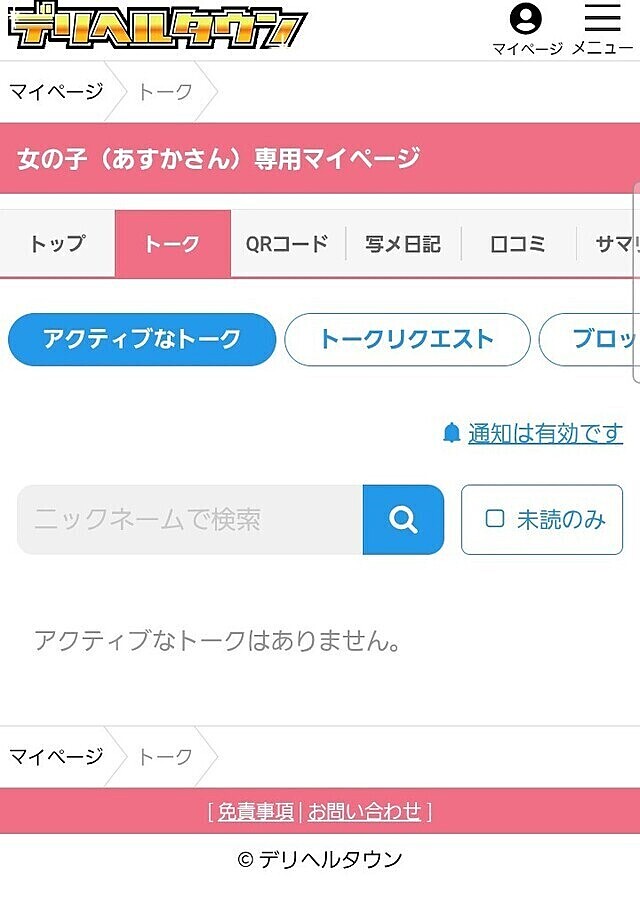
Task: Open the お問い合わせ footer link
Action: (364, 811)
